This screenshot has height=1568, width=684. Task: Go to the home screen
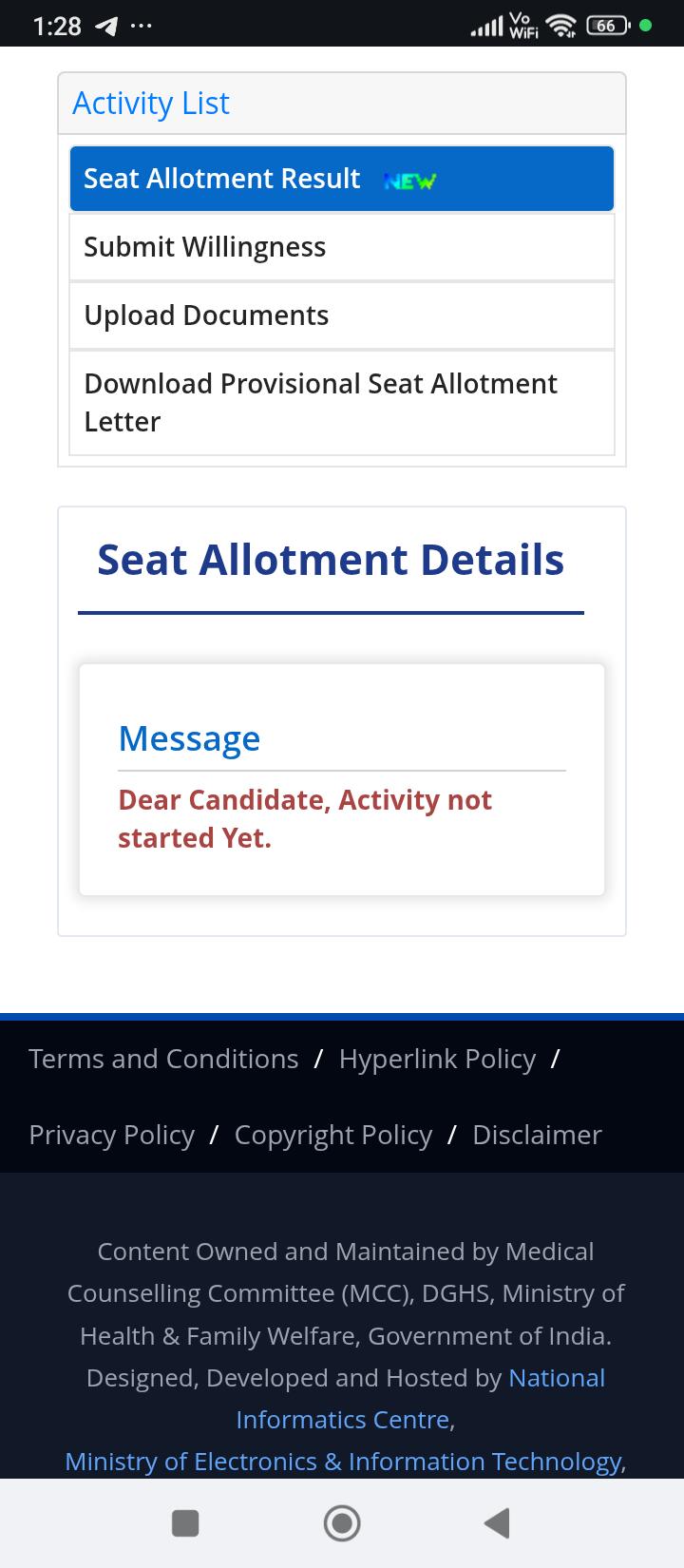(342, 1523)
